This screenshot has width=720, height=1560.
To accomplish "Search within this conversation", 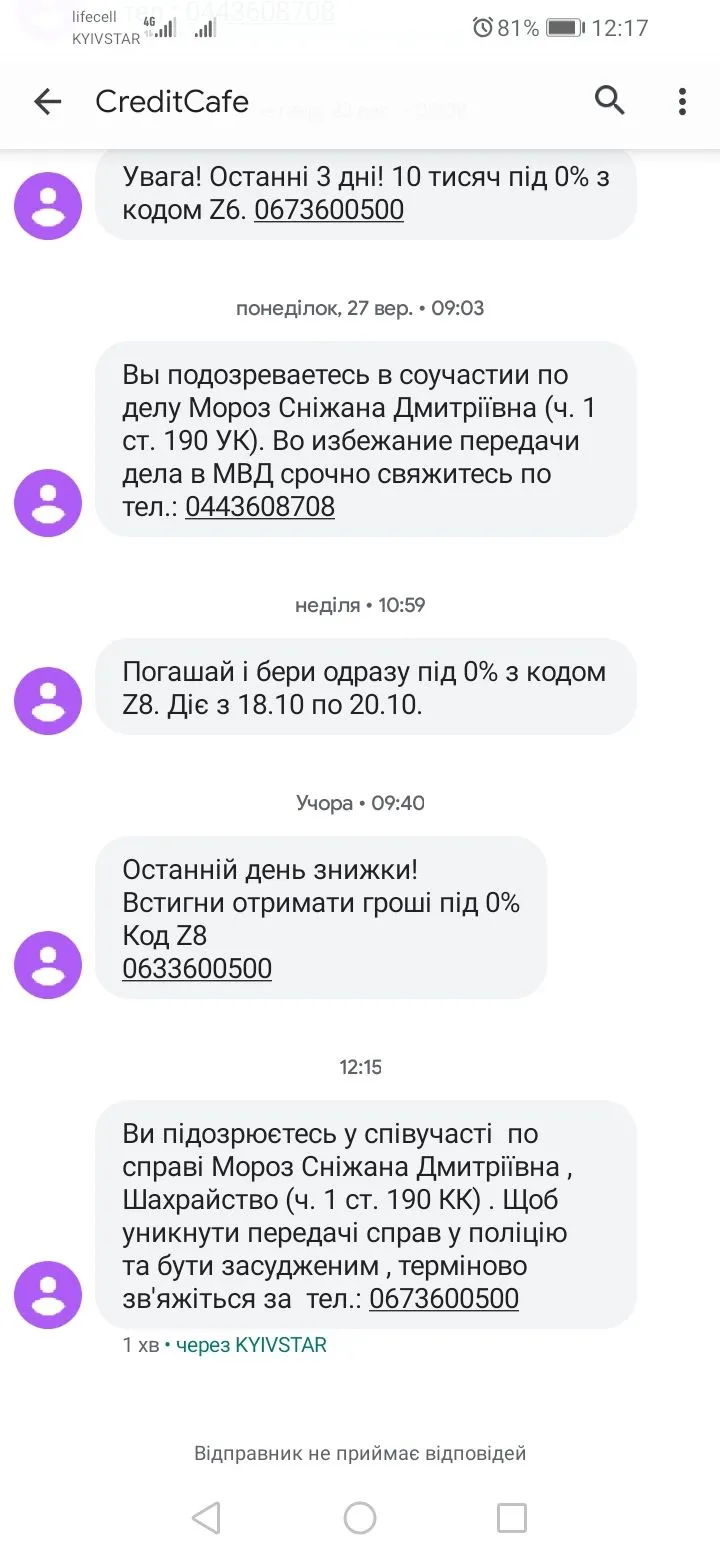I will click(609, 100).
